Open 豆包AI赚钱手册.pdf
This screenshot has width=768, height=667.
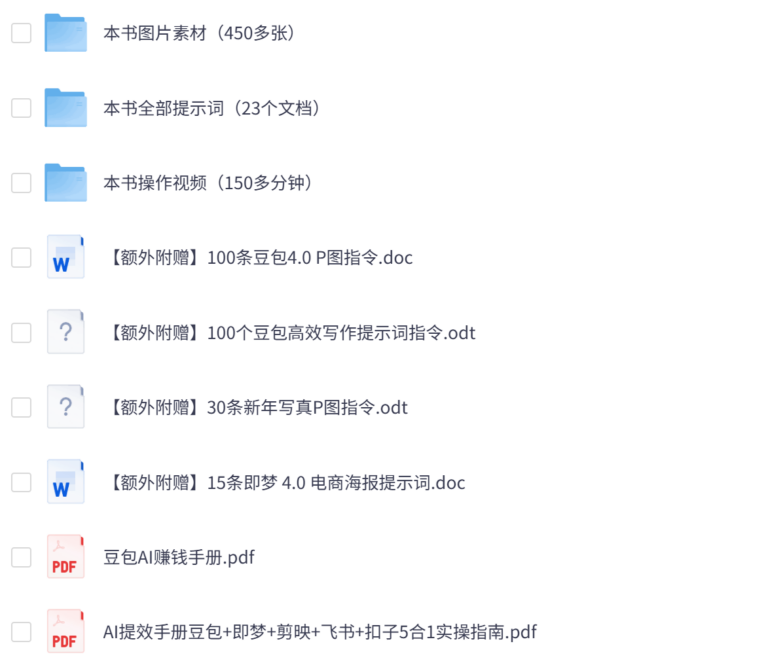click(x=179, y=557)
